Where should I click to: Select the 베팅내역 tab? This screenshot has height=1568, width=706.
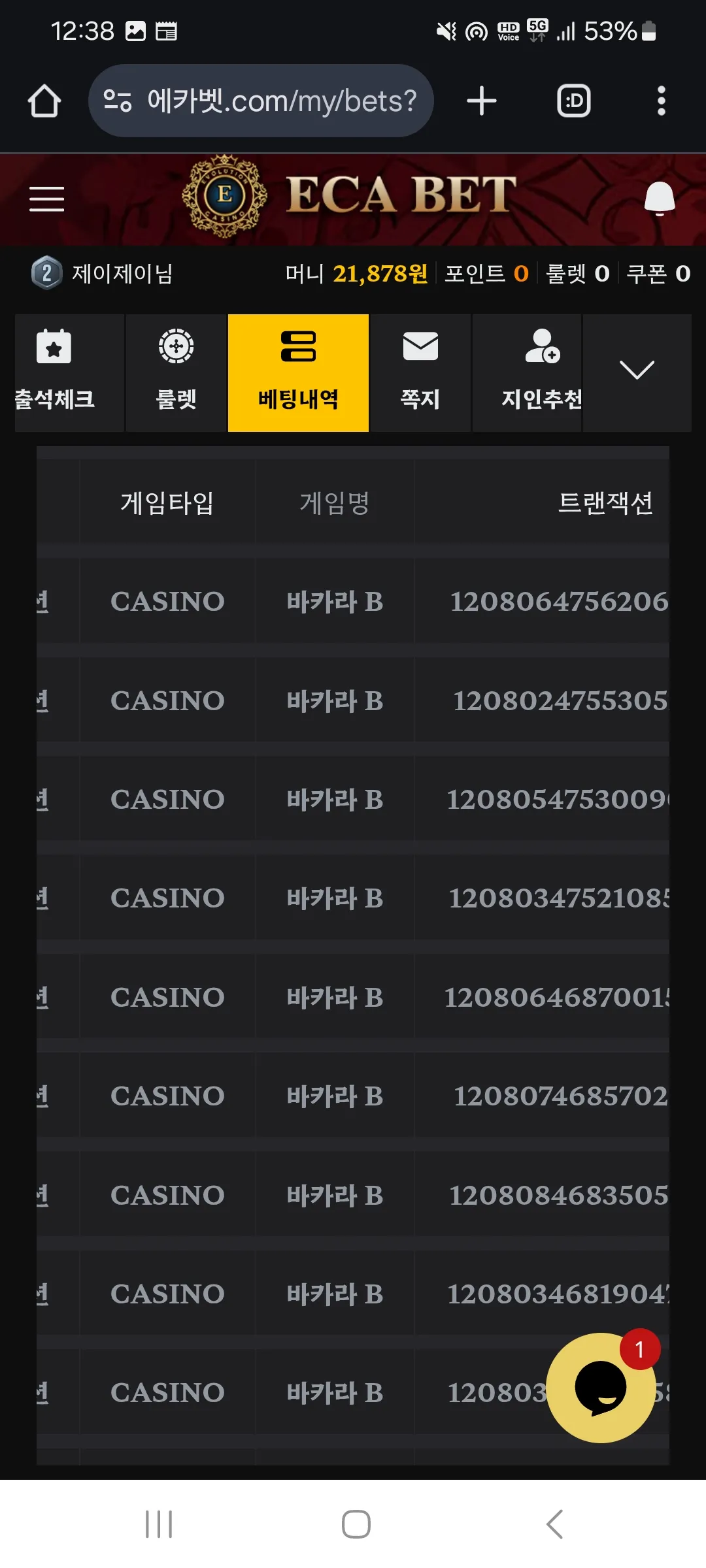tap(298, 373)
